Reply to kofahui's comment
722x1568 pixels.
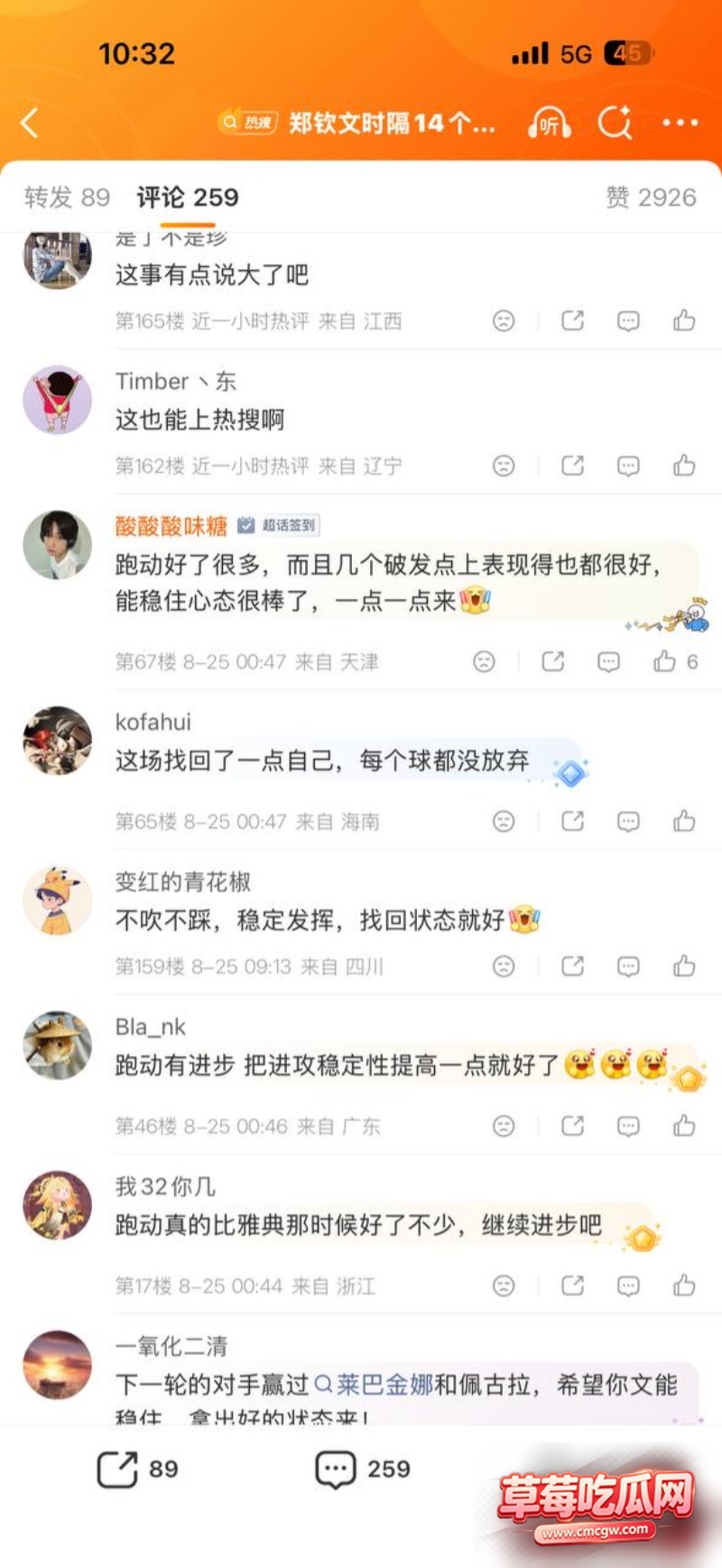click(628, 821)
